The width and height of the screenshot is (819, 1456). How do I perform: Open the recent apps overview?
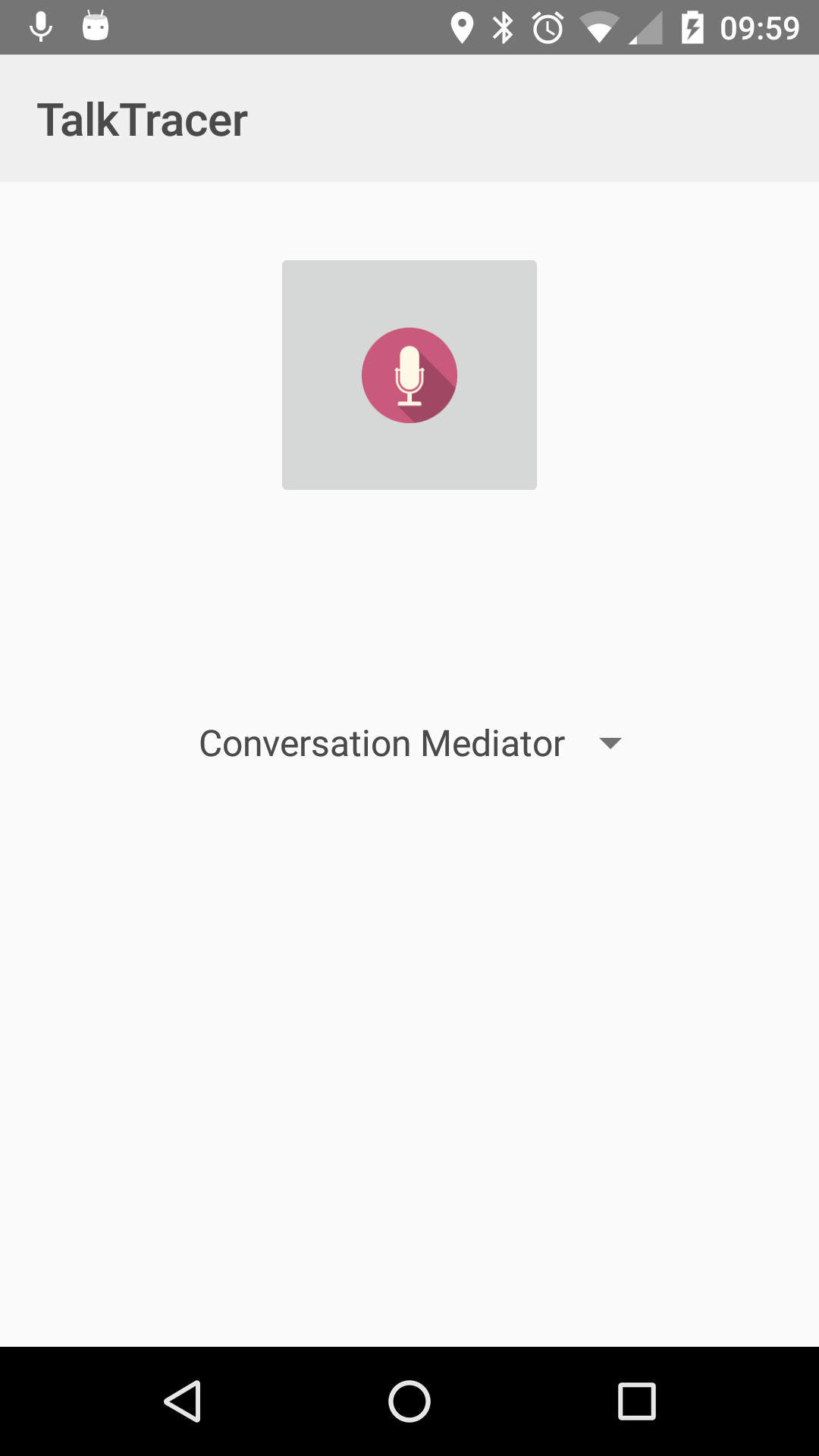[x=636, y=1401]
